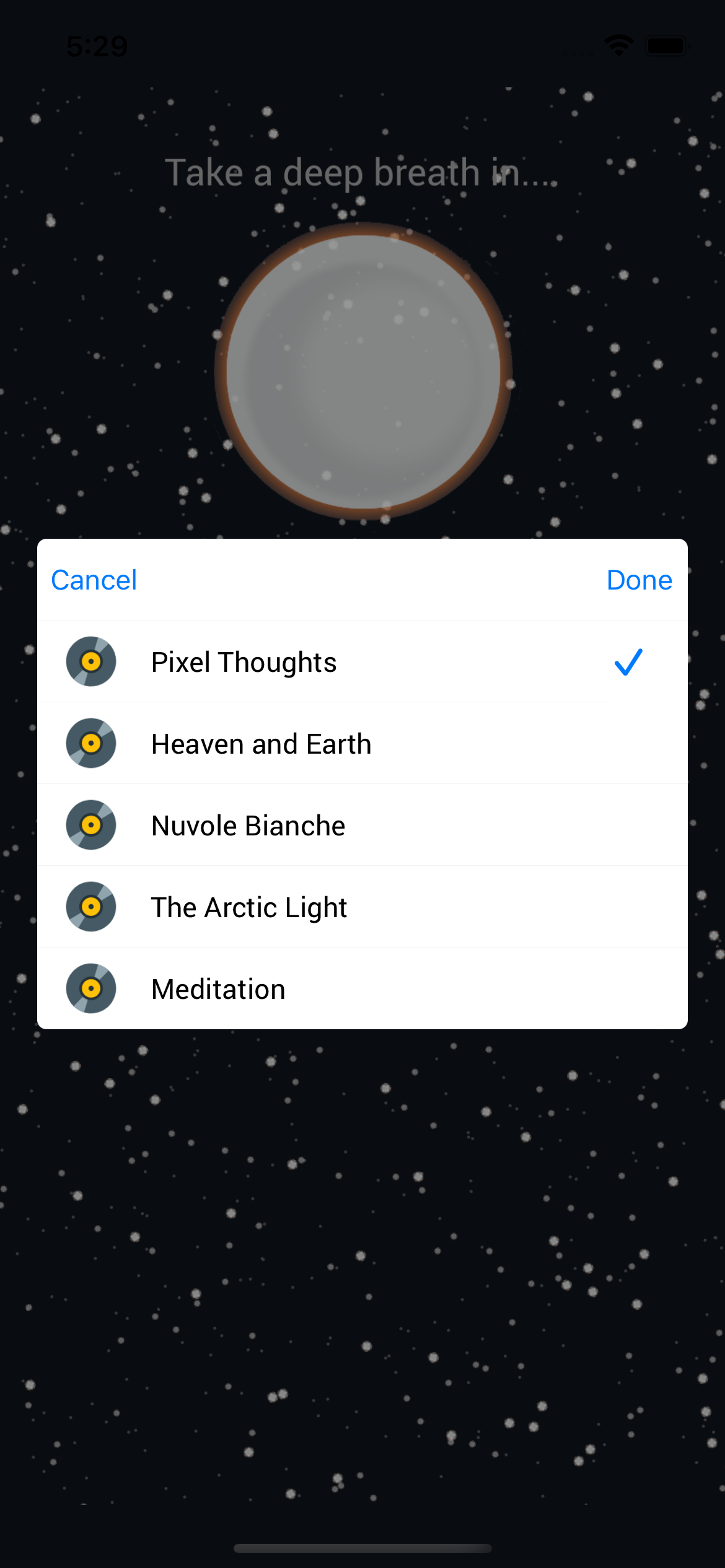Select the Heaven and Earth track
The image size is (725, 1568).
[x=261, y=743]
